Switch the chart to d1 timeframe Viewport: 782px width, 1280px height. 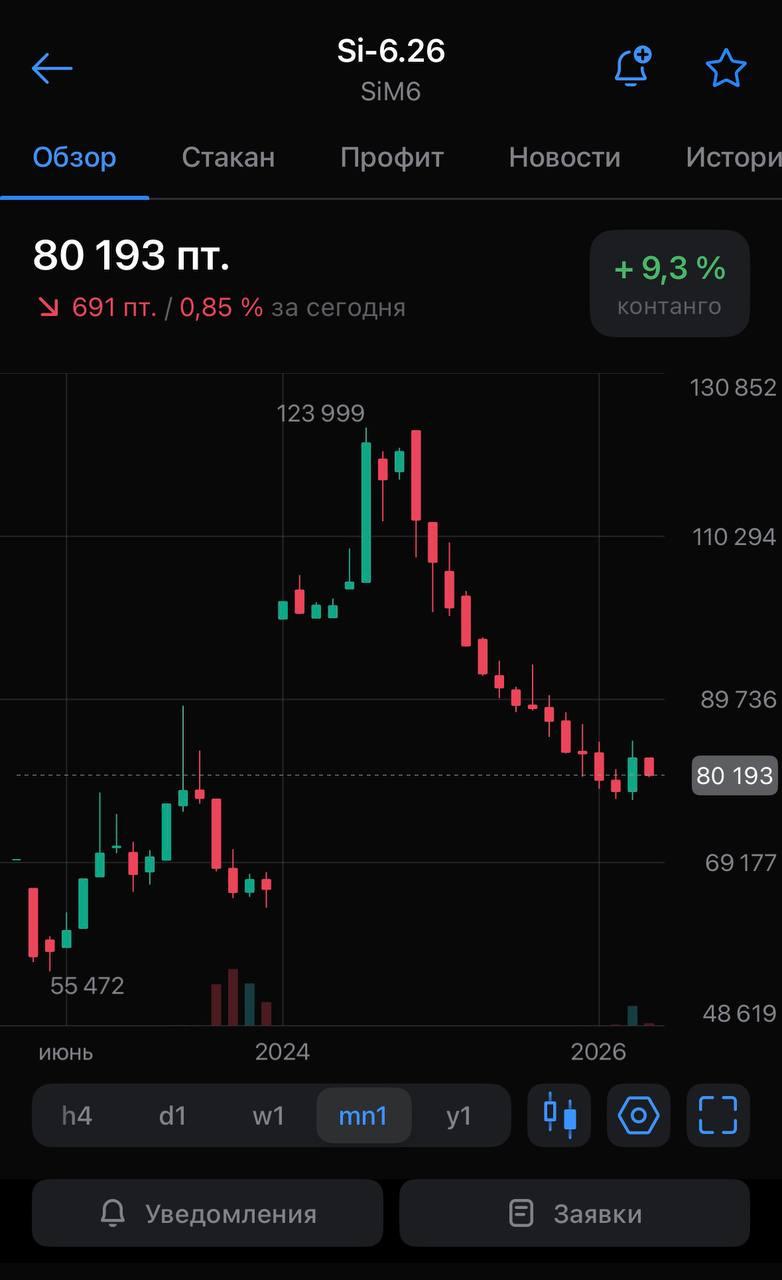[173, 1115]
